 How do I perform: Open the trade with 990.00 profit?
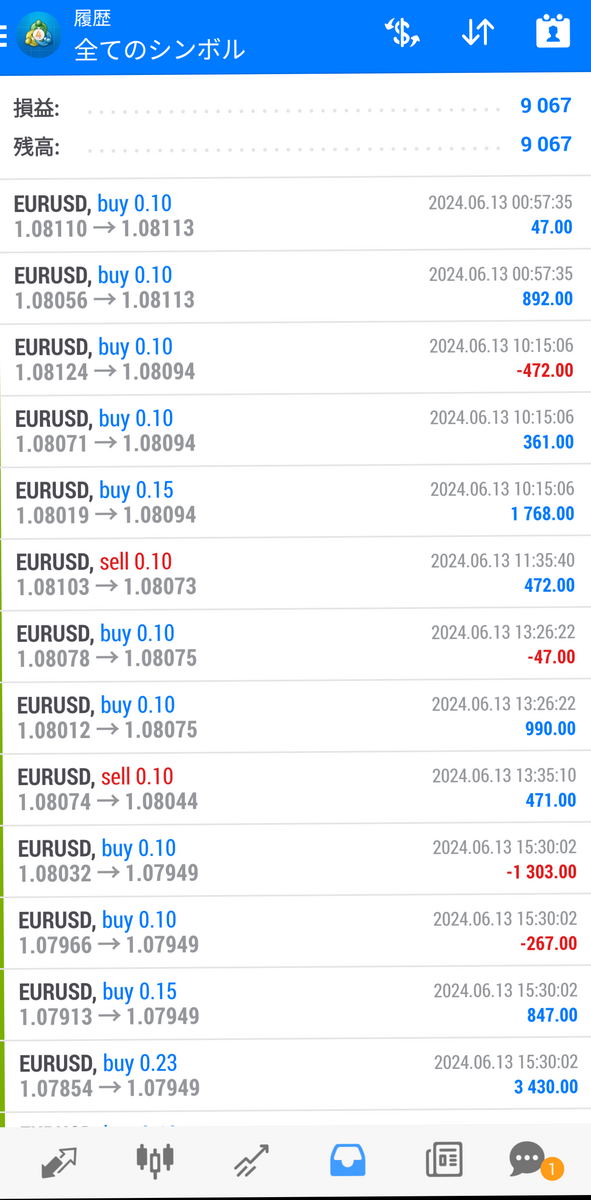295,717
